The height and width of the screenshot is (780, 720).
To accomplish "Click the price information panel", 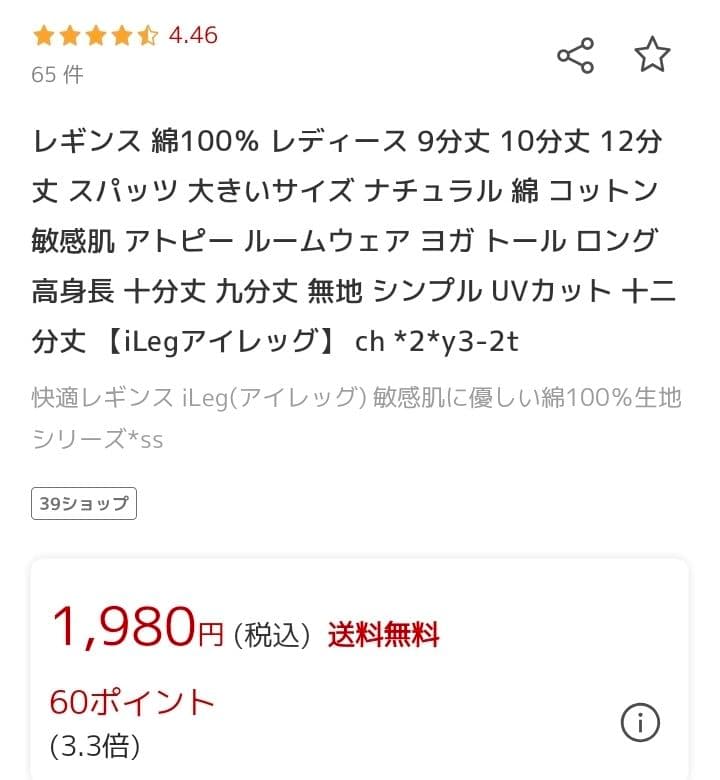I will click(360, 670).
